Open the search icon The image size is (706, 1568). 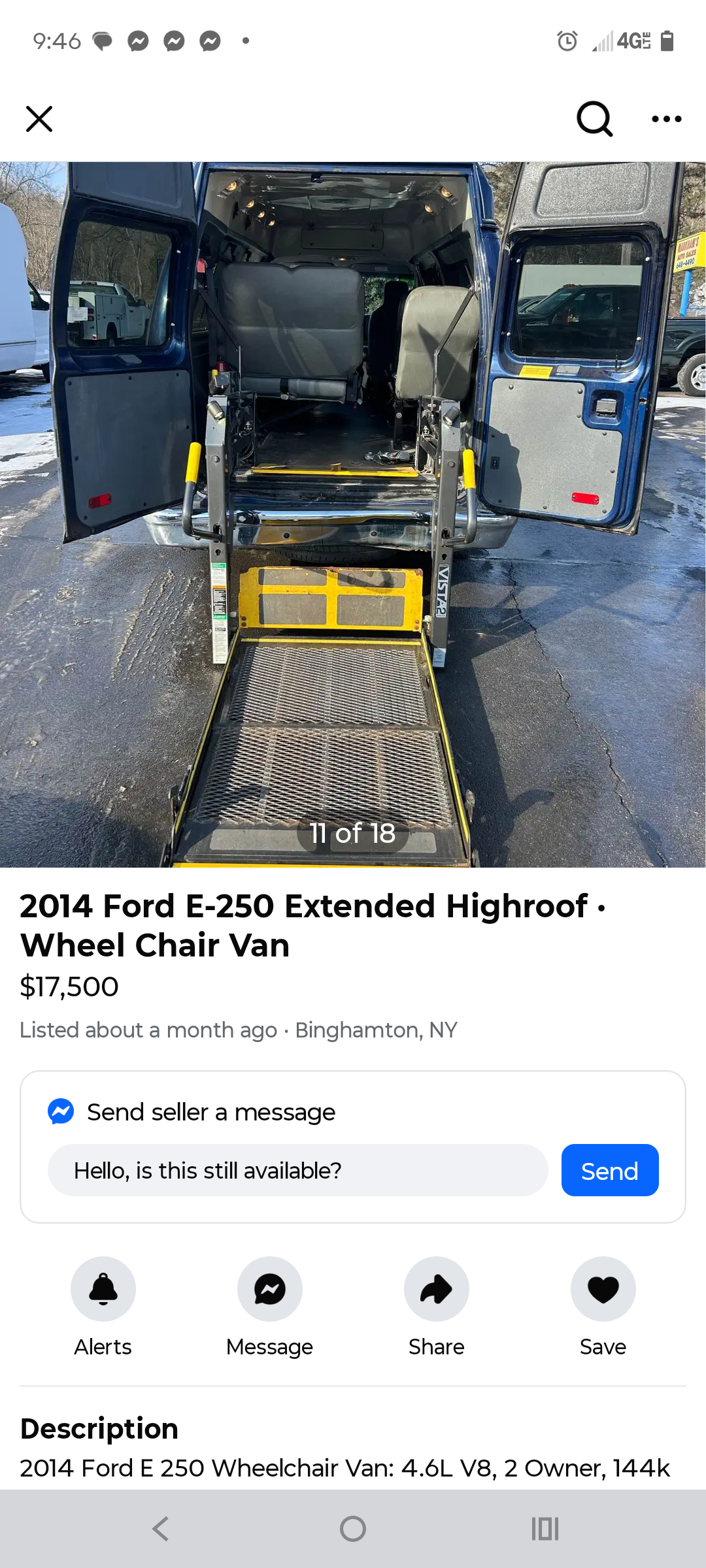(594, 119)
